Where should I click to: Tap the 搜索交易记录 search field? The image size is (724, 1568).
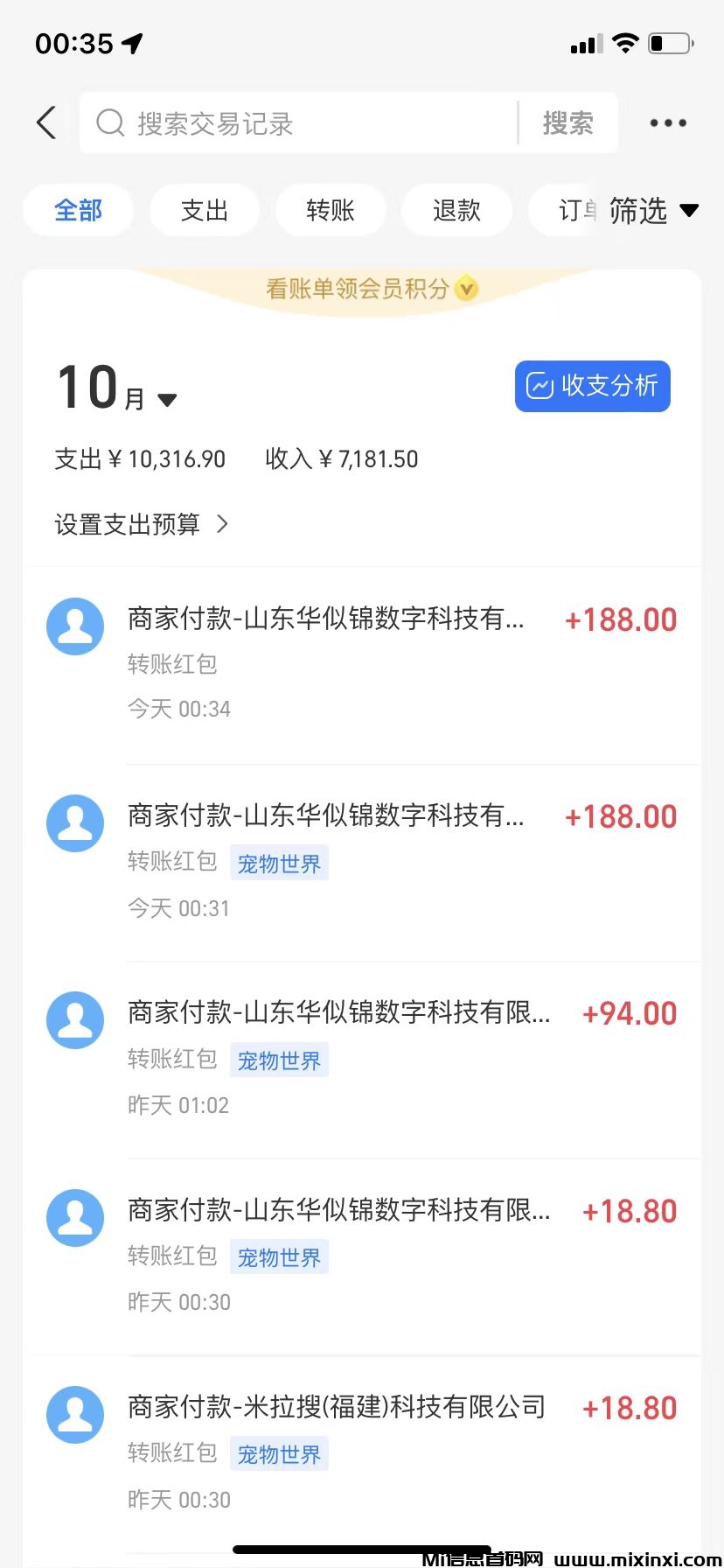coord(297,123)
